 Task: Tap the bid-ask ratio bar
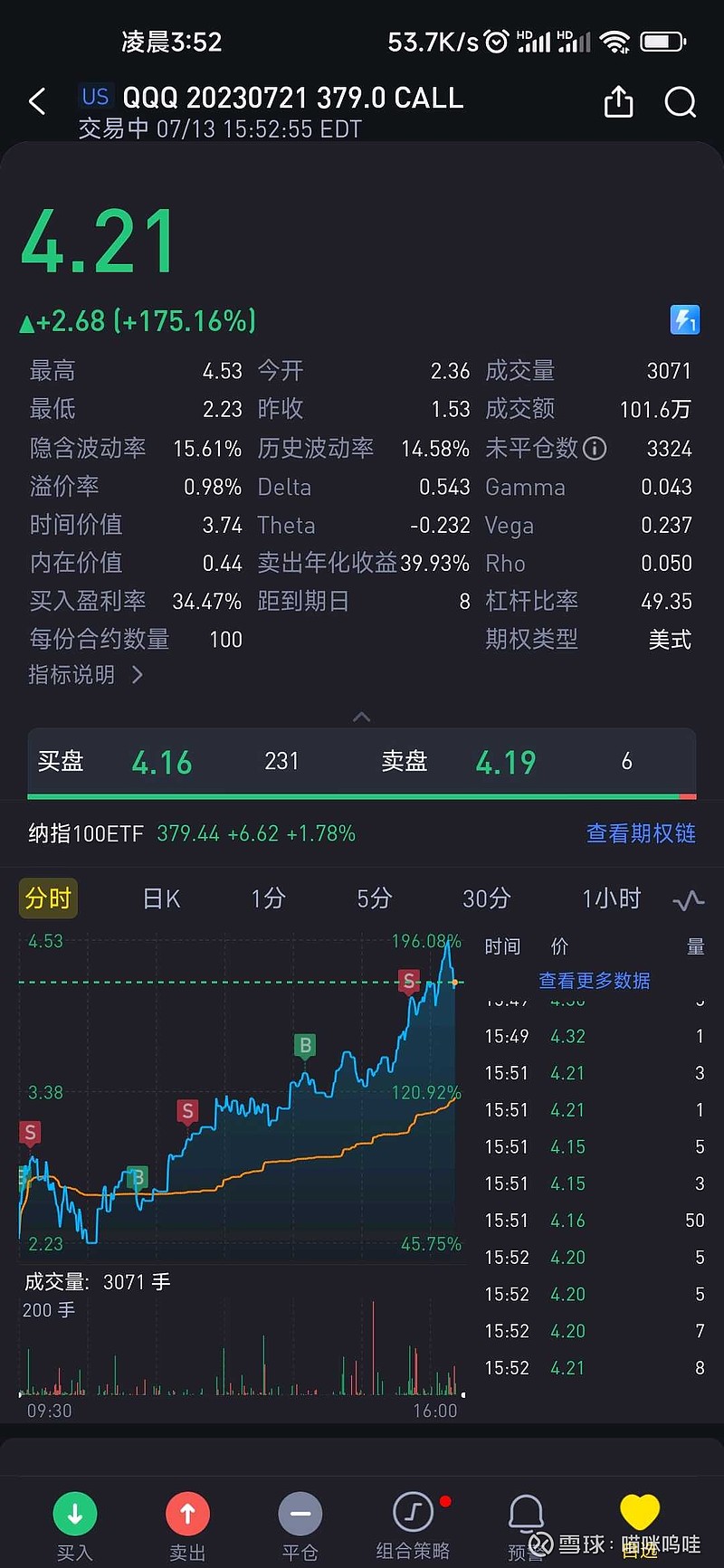click(x=361, y=796)
